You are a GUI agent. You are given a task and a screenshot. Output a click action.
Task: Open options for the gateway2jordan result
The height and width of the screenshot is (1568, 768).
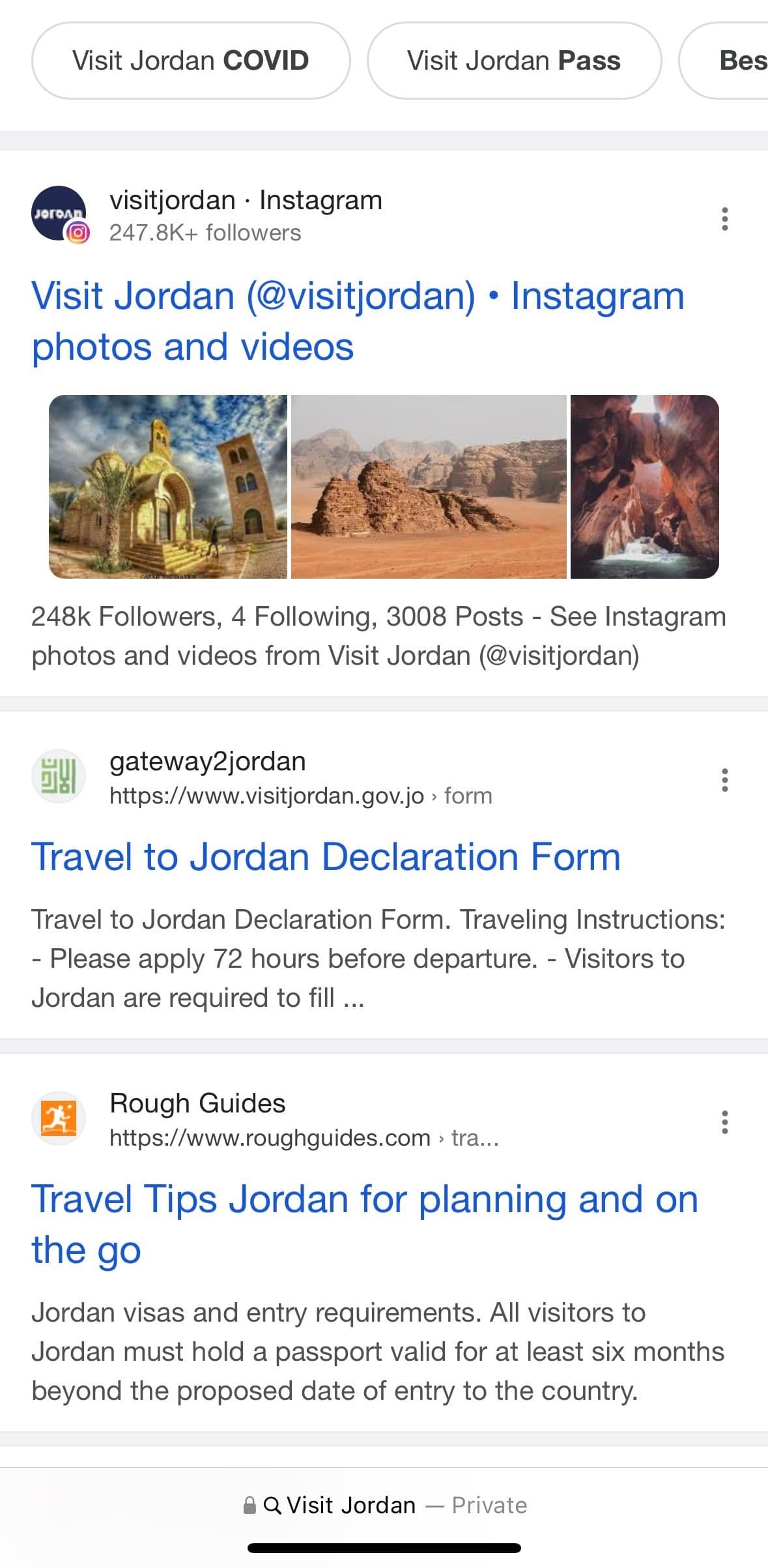[724, 780]
